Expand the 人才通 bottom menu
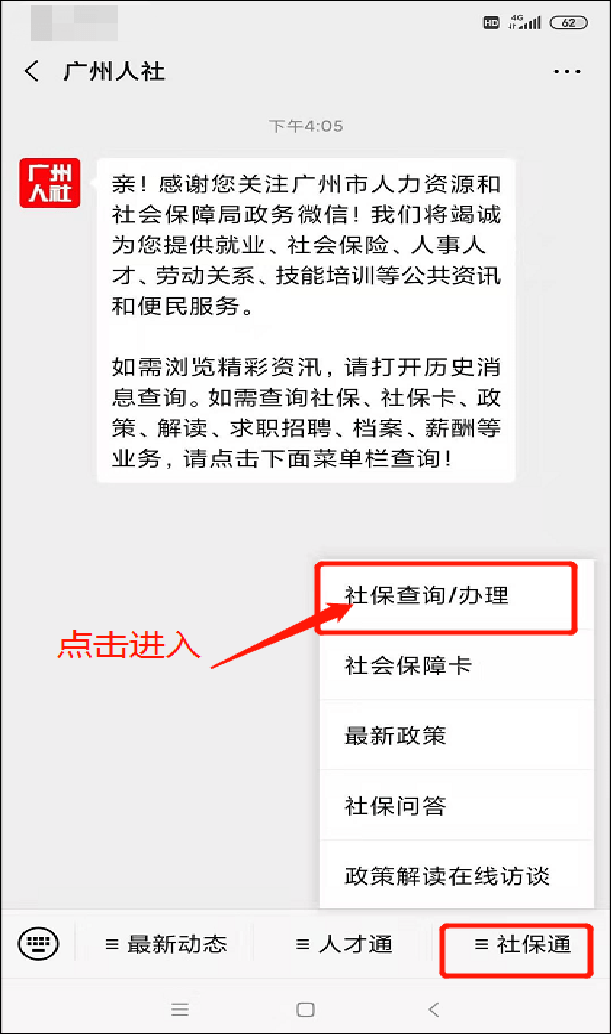This screenshot has width=611, height=1034. click(344, 944)
